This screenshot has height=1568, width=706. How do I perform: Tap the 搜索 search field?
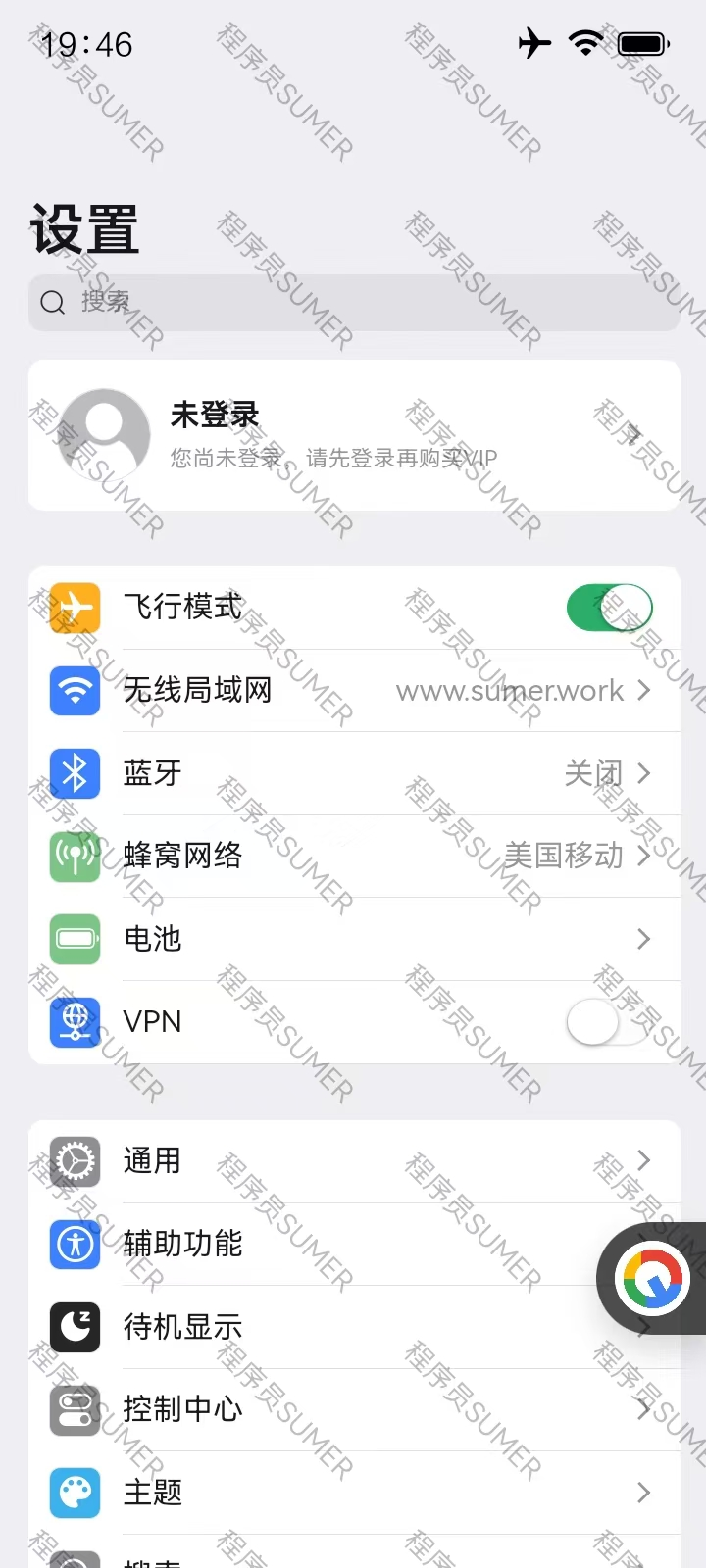[353, 302]
